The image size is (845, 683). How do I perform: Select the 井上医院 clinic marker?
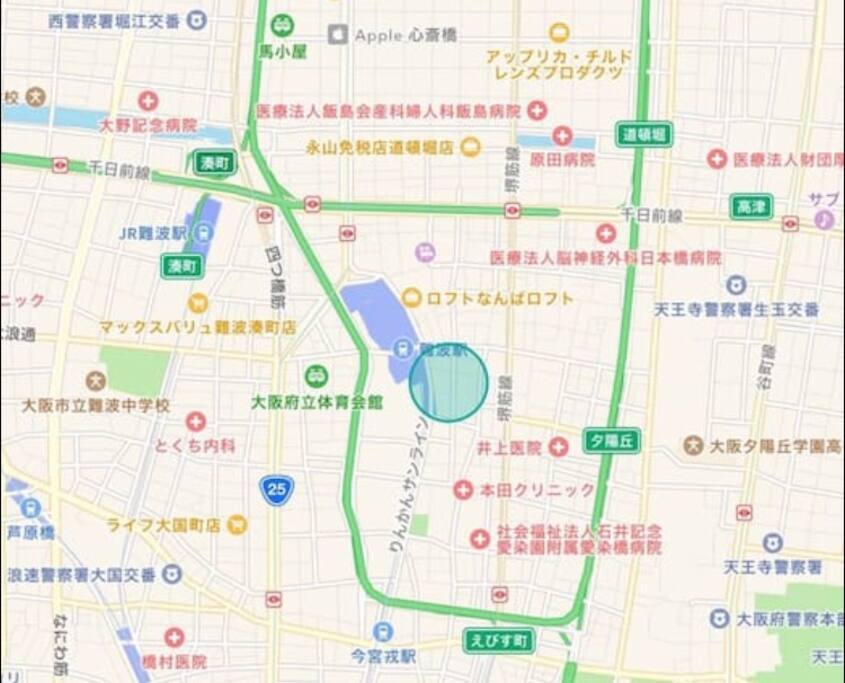pos(559,446)
